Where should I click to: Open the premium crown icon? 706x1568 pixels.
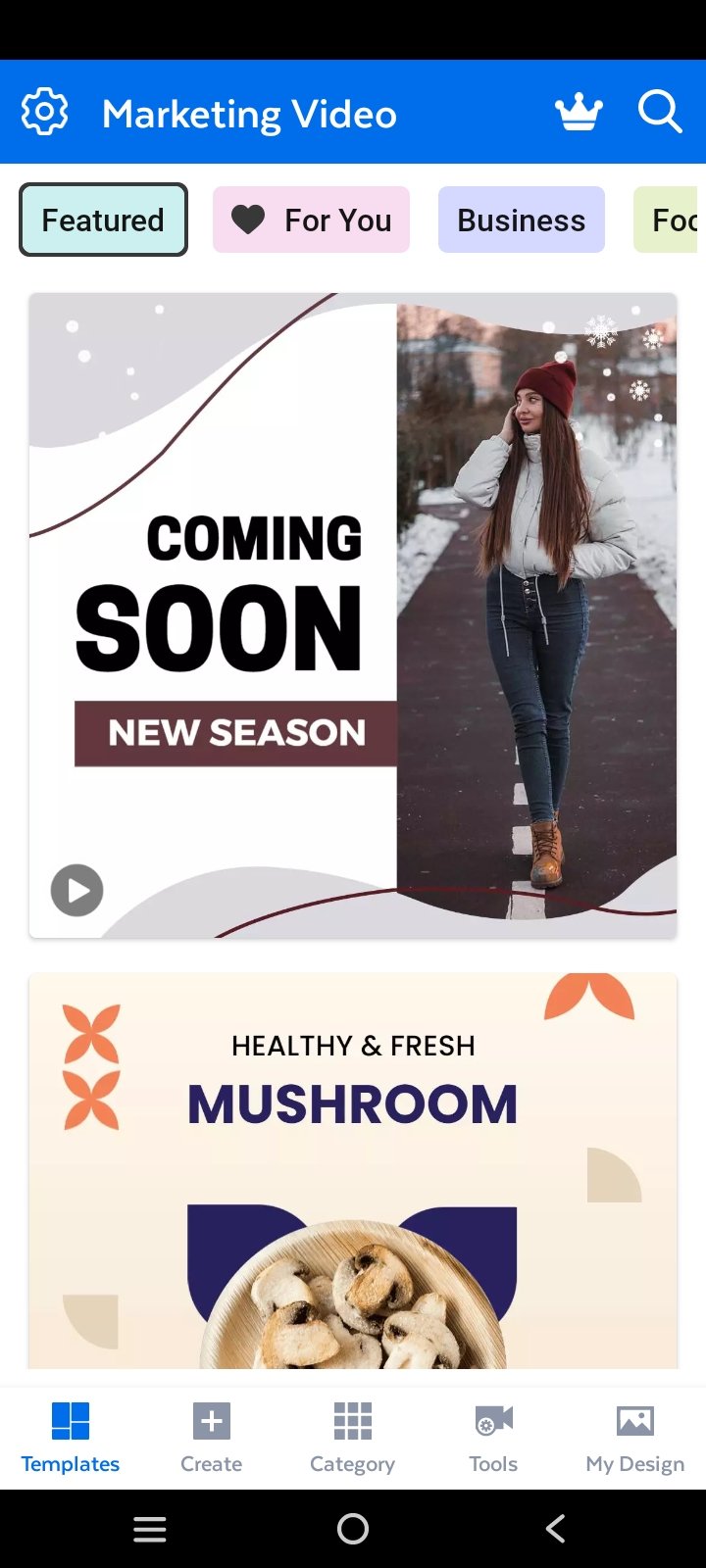tap(579, 113)
